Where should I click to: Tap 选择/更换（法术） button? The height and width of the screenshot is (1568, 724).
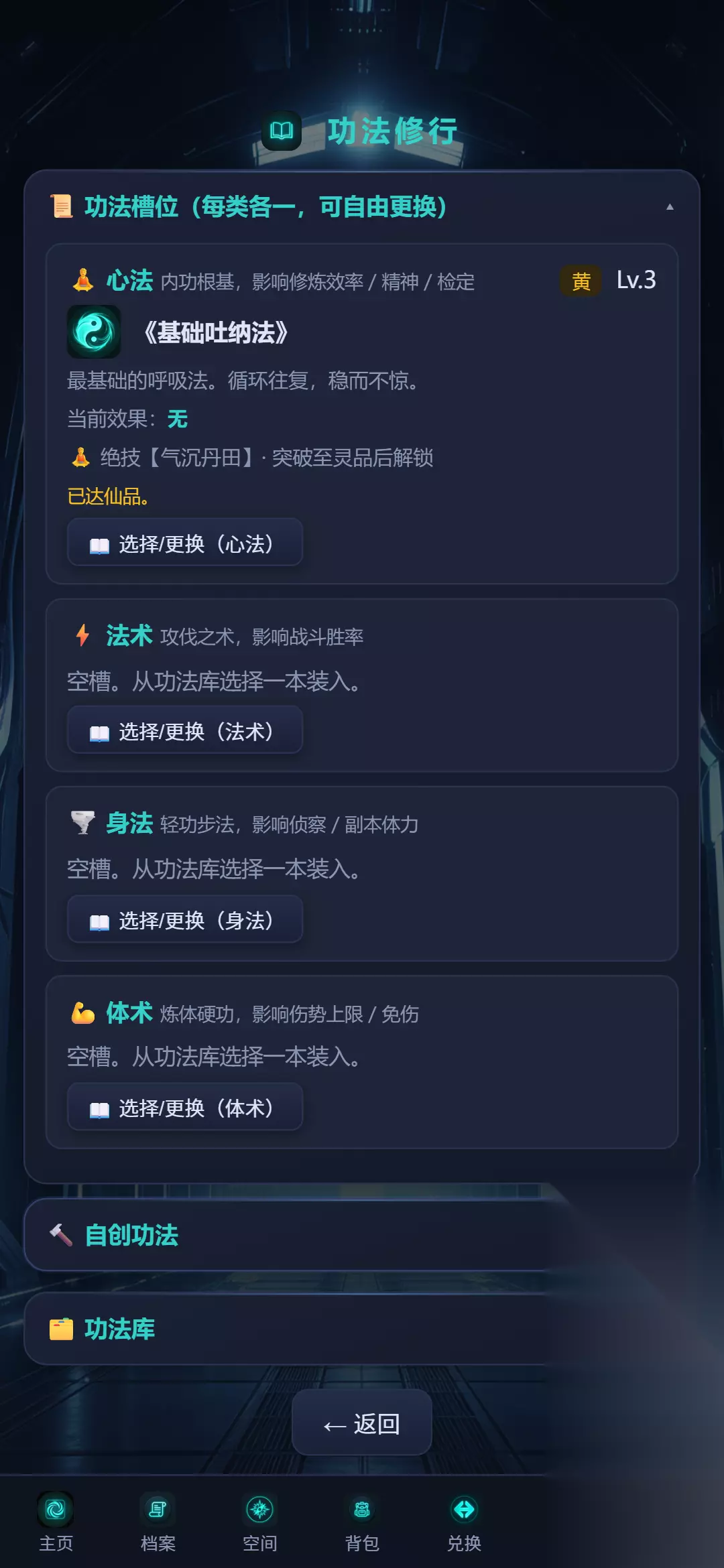point(185,730)
